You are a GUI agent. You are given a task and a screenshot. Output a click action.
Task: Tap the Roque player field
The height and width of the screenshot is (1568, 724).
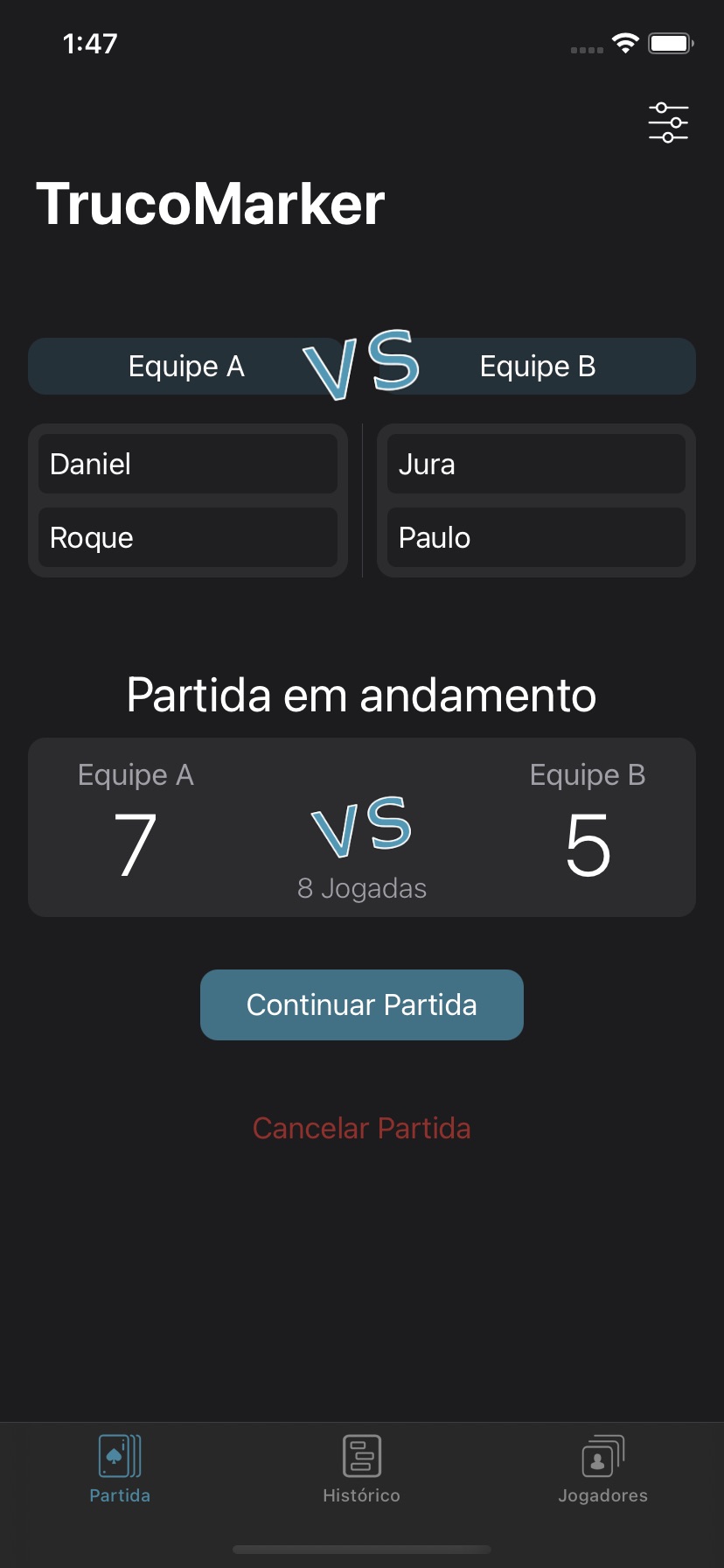(x=188, y=537)
